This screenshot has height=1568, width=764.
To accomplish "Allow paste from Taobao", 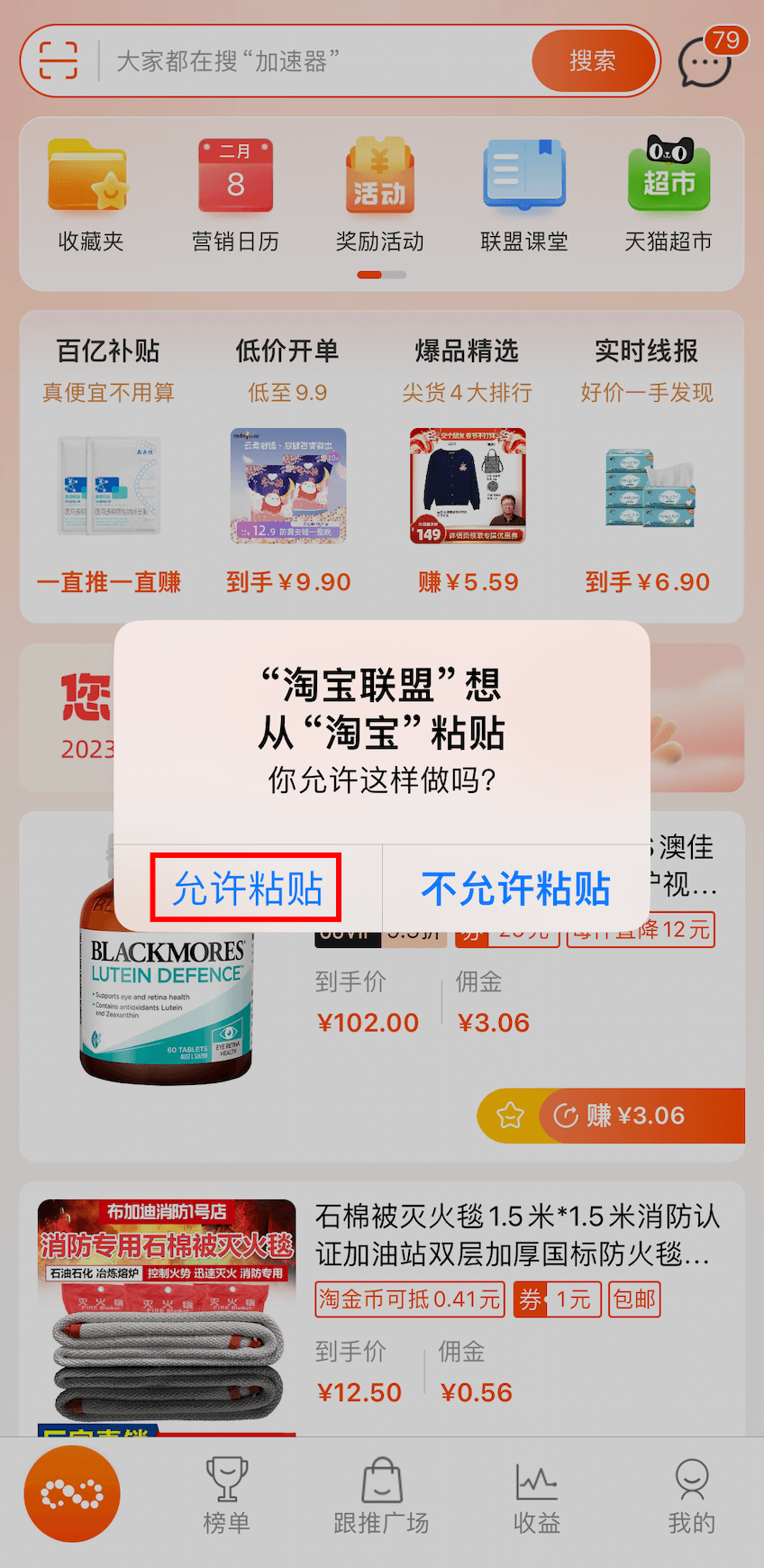I will pos(248,889).
